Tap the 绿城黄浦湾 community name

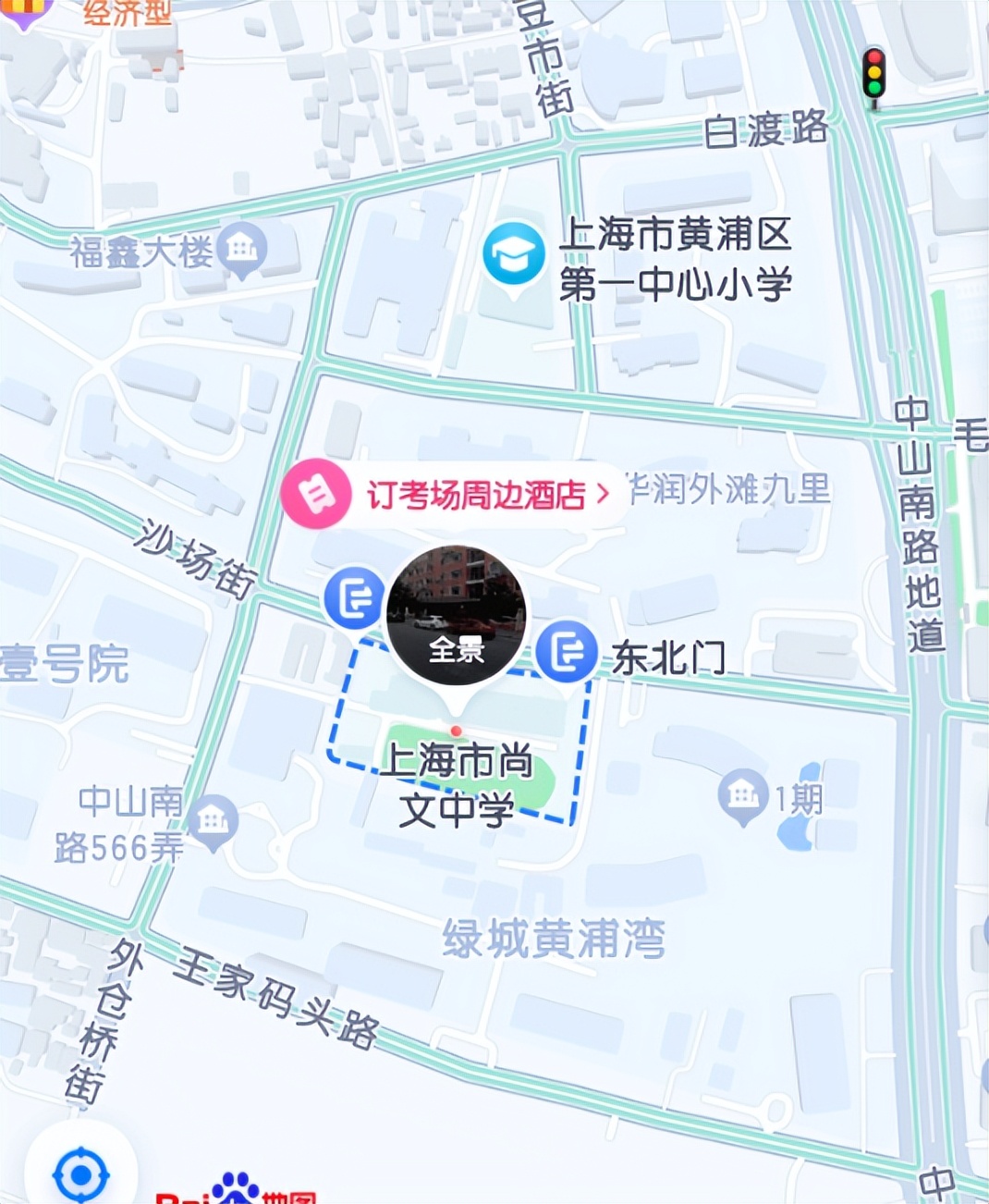pyautogui.click(x=553, y=937)
